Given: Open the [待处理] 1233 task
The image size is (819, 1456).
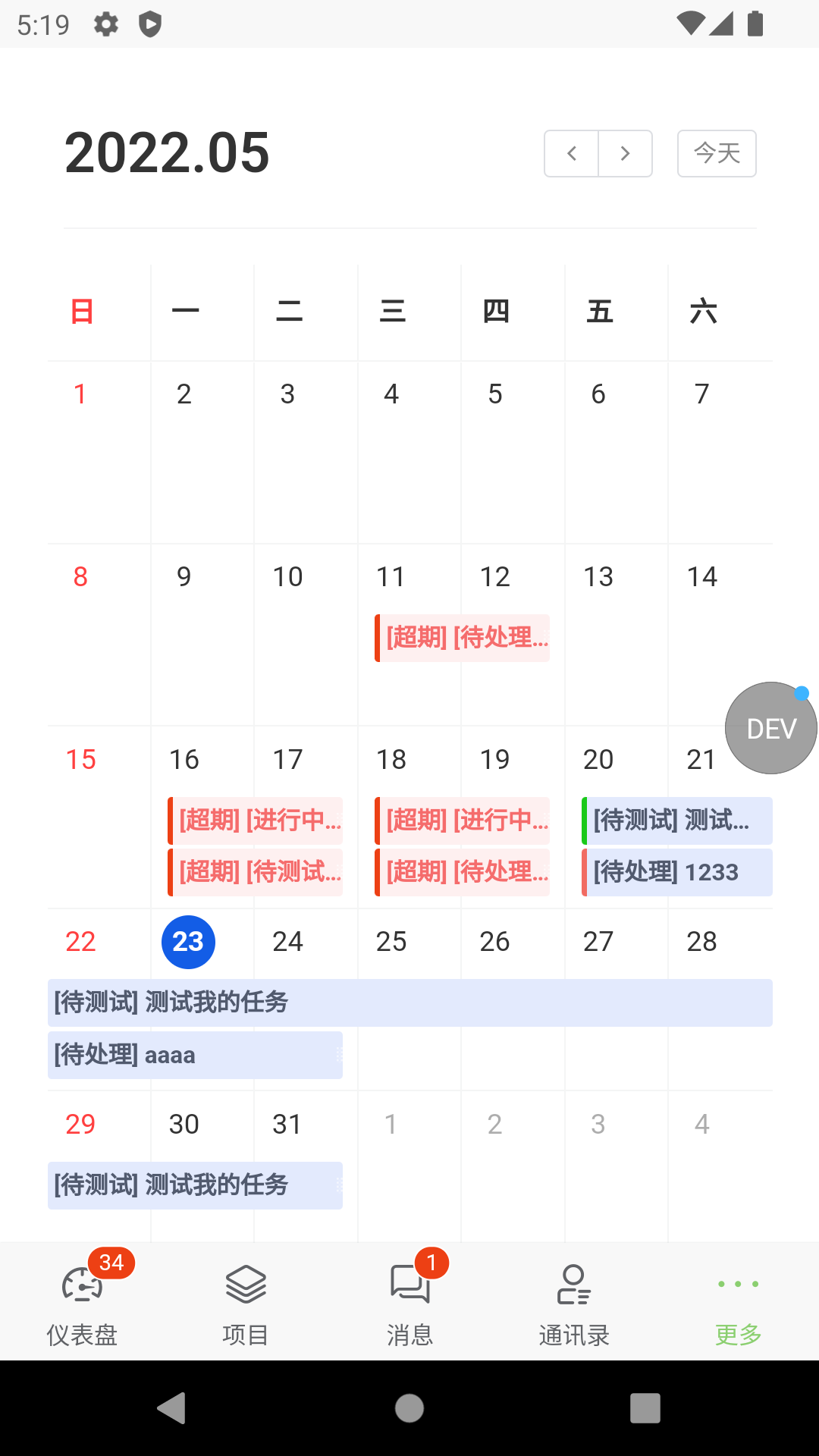Looking at the screenshot, I should [676, 872].
